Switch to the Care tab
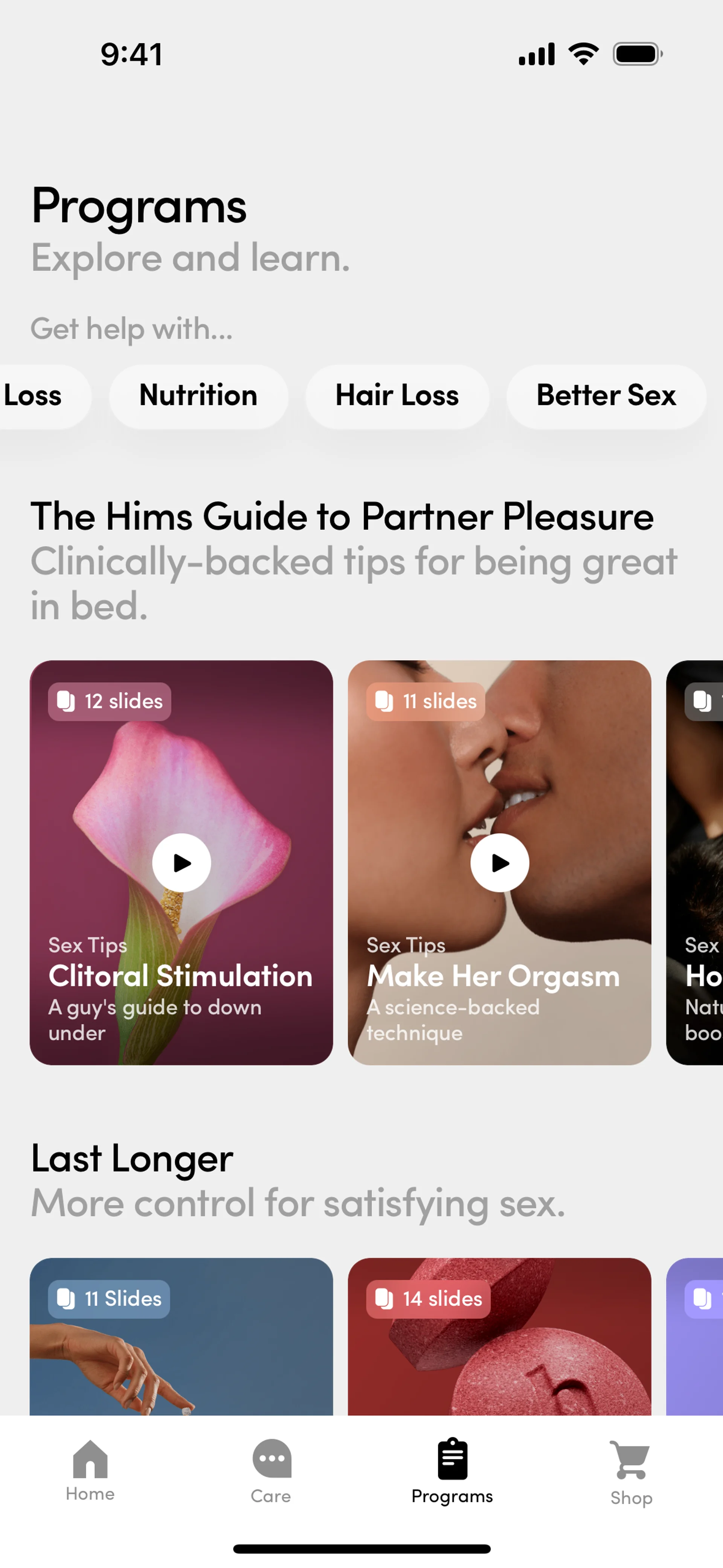 click(271, 1470)
